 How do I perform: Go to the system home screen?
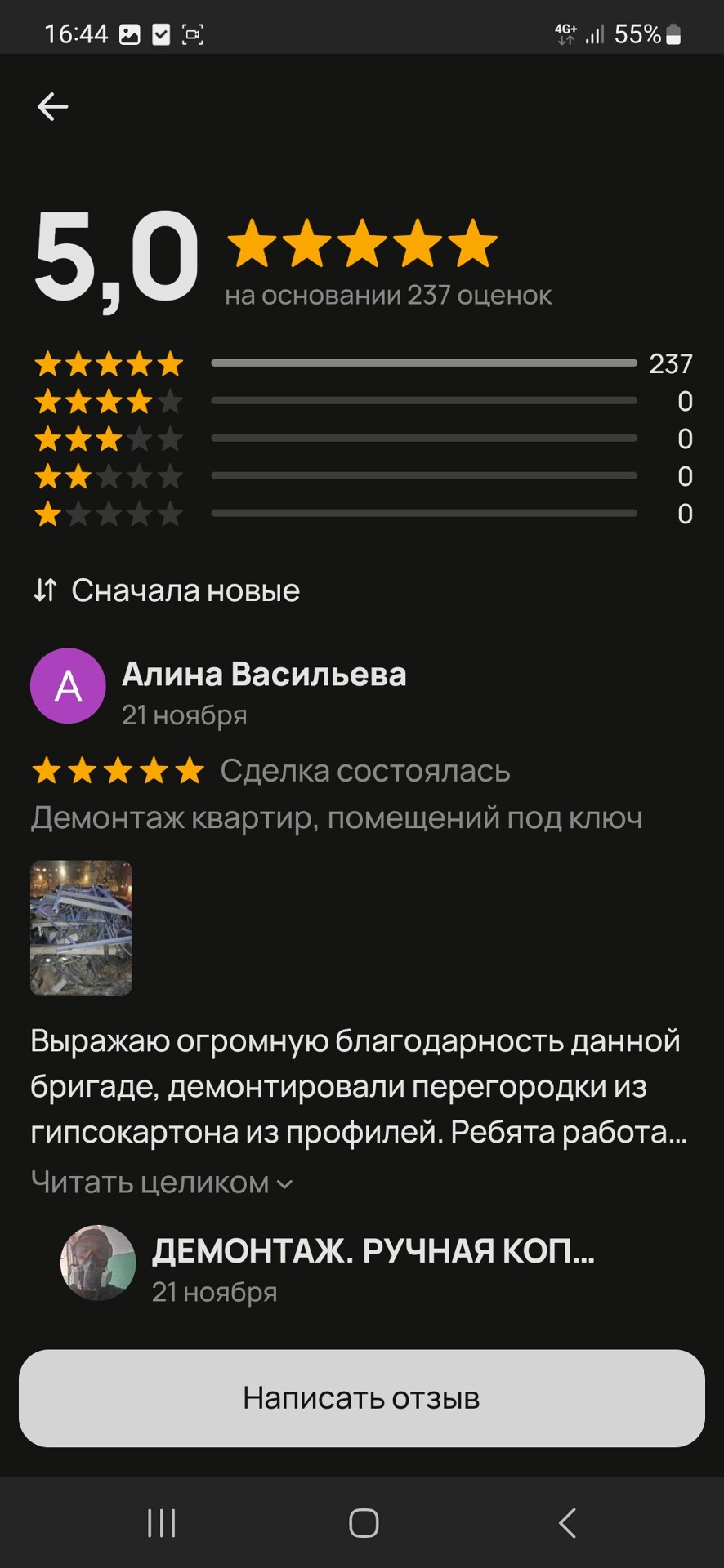coord(363,1523)
